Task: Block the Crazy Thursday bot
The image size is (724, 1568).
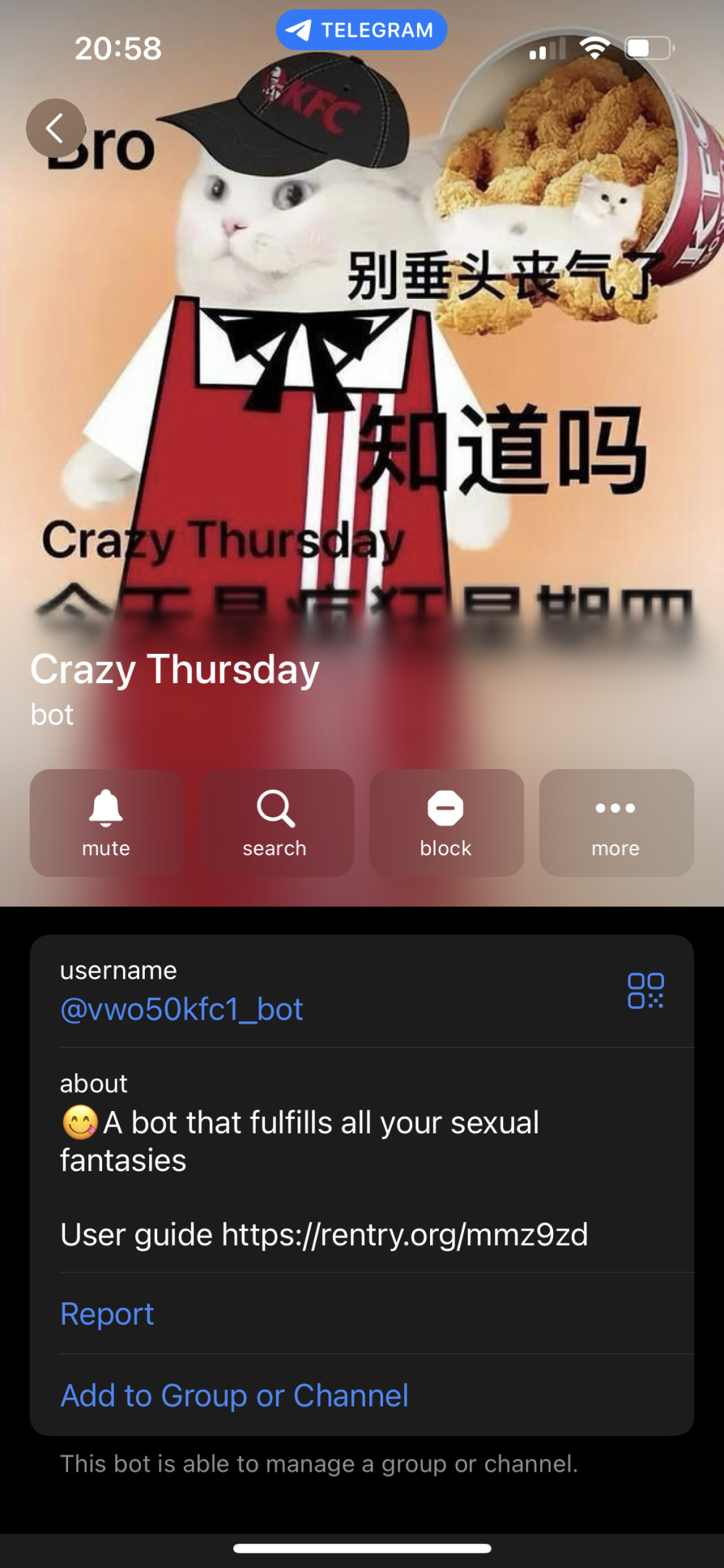Action: coord(446,823)
